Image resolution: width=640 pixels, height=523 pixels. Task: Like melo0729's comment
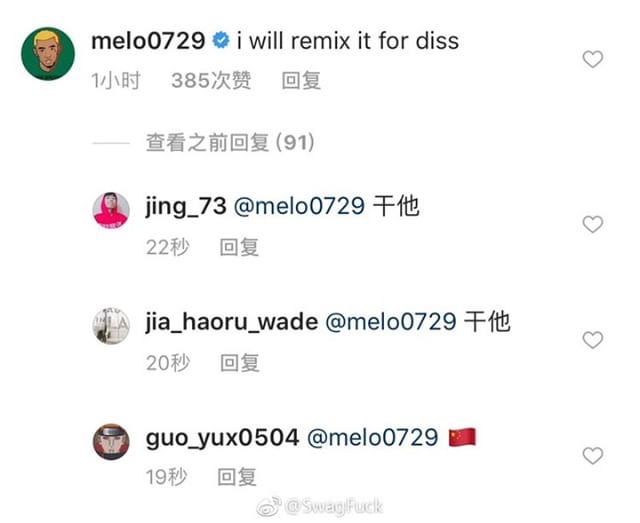tap(593, 60)
